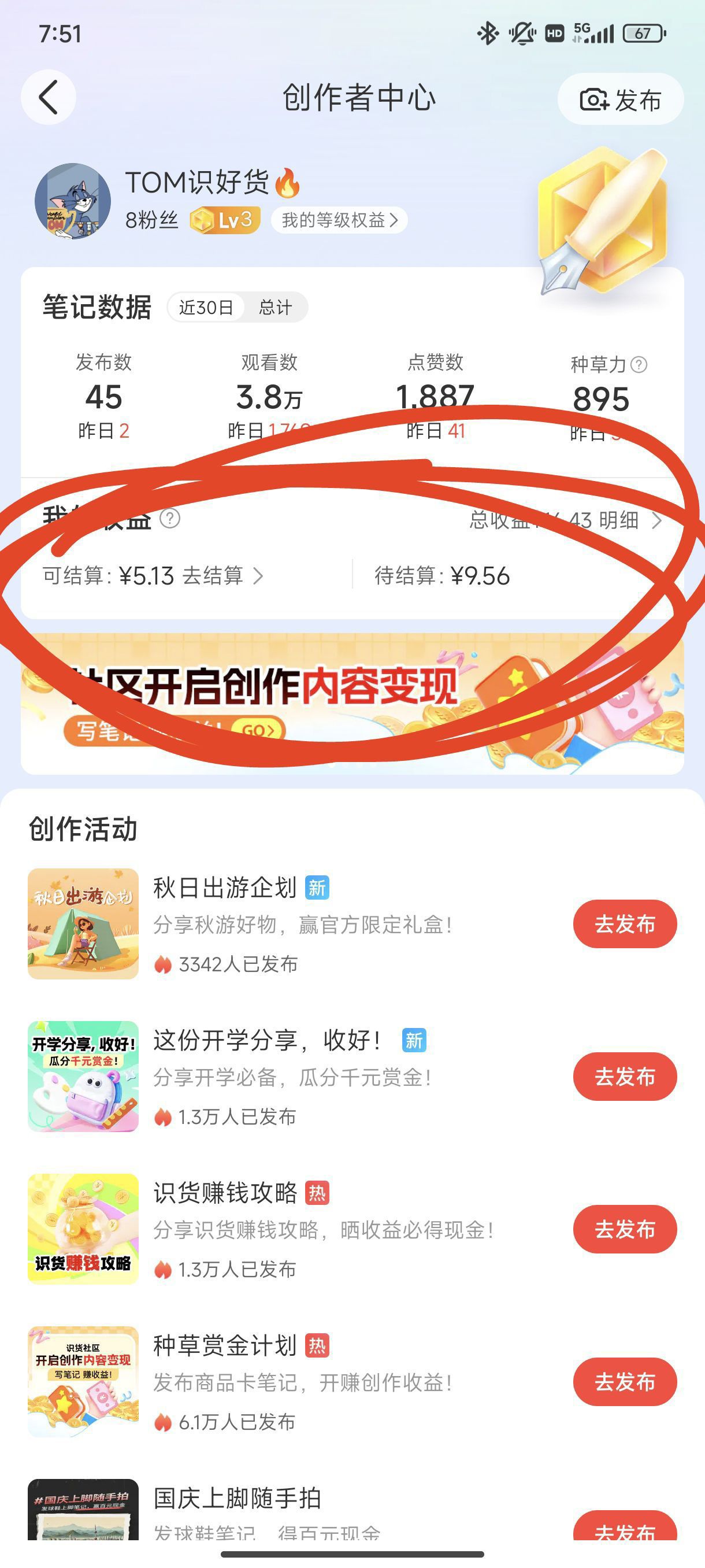705x1568 pixels.
Task: Tap the 发布 camera button
Action: [x=620, y=100]
